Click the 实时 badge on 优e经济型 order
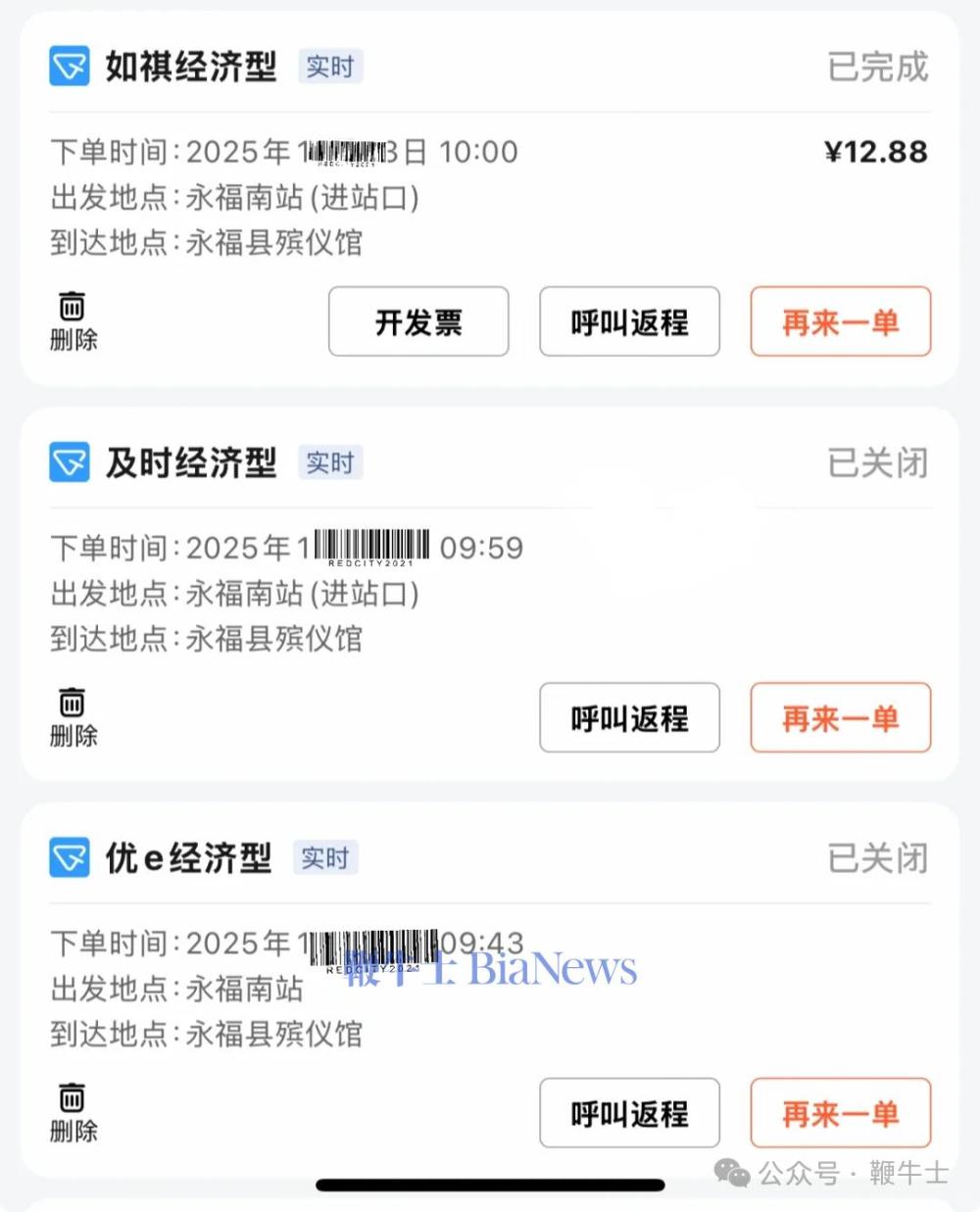Viewport: 980px width, 1212px height. tap(325, 858)
